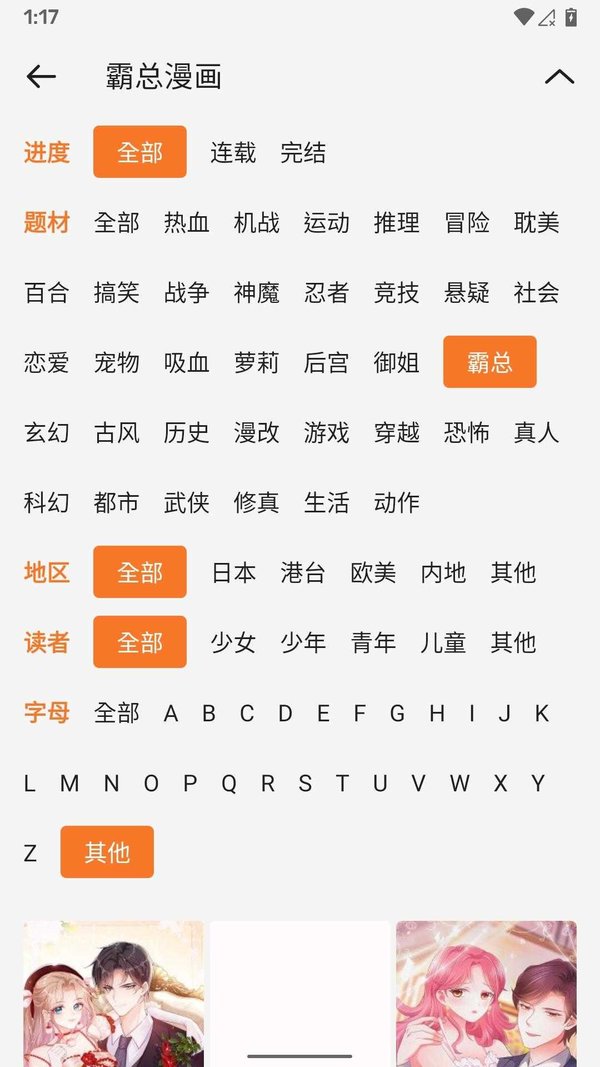Viewport: 600px width, 1067px height.
Task: Go back using the arrow icon
Action: (x=41, y=76)
